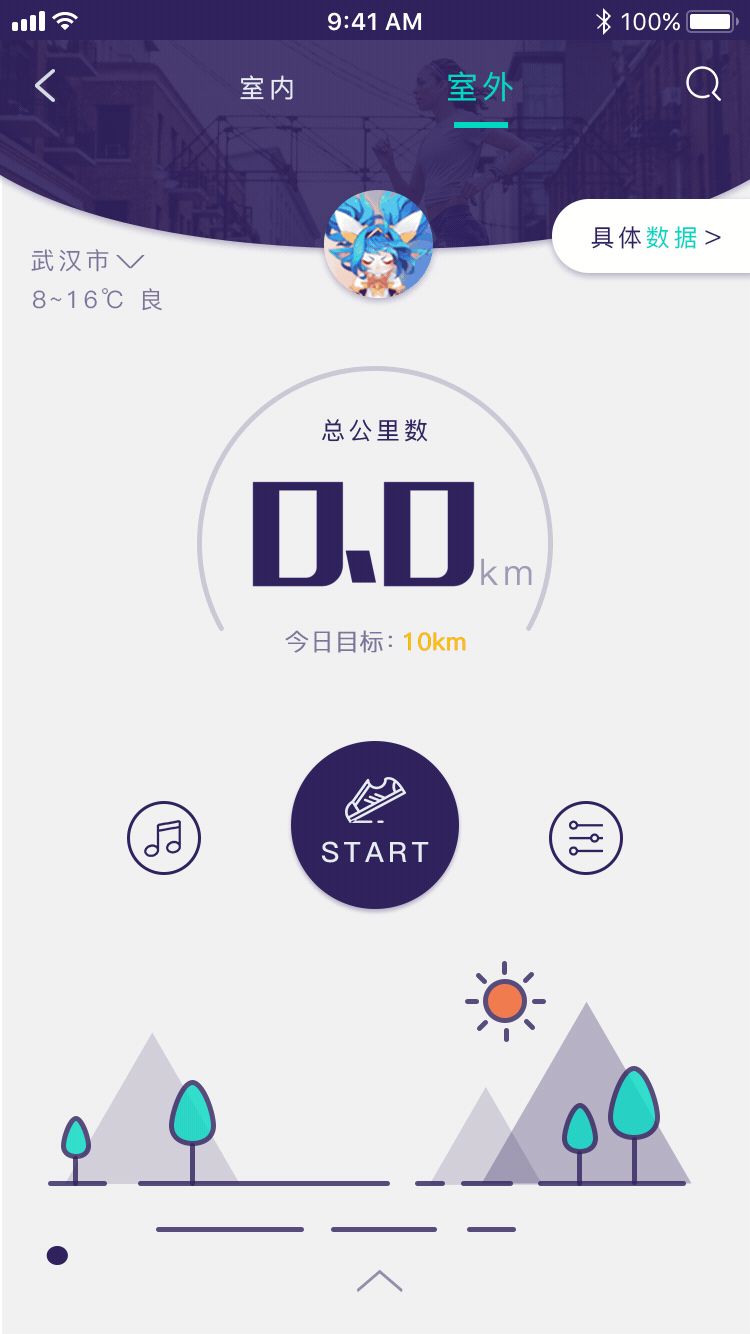Screen dimensions: 750x1334
Task: Tap the profile avatar picture
Action: [378, 245]
